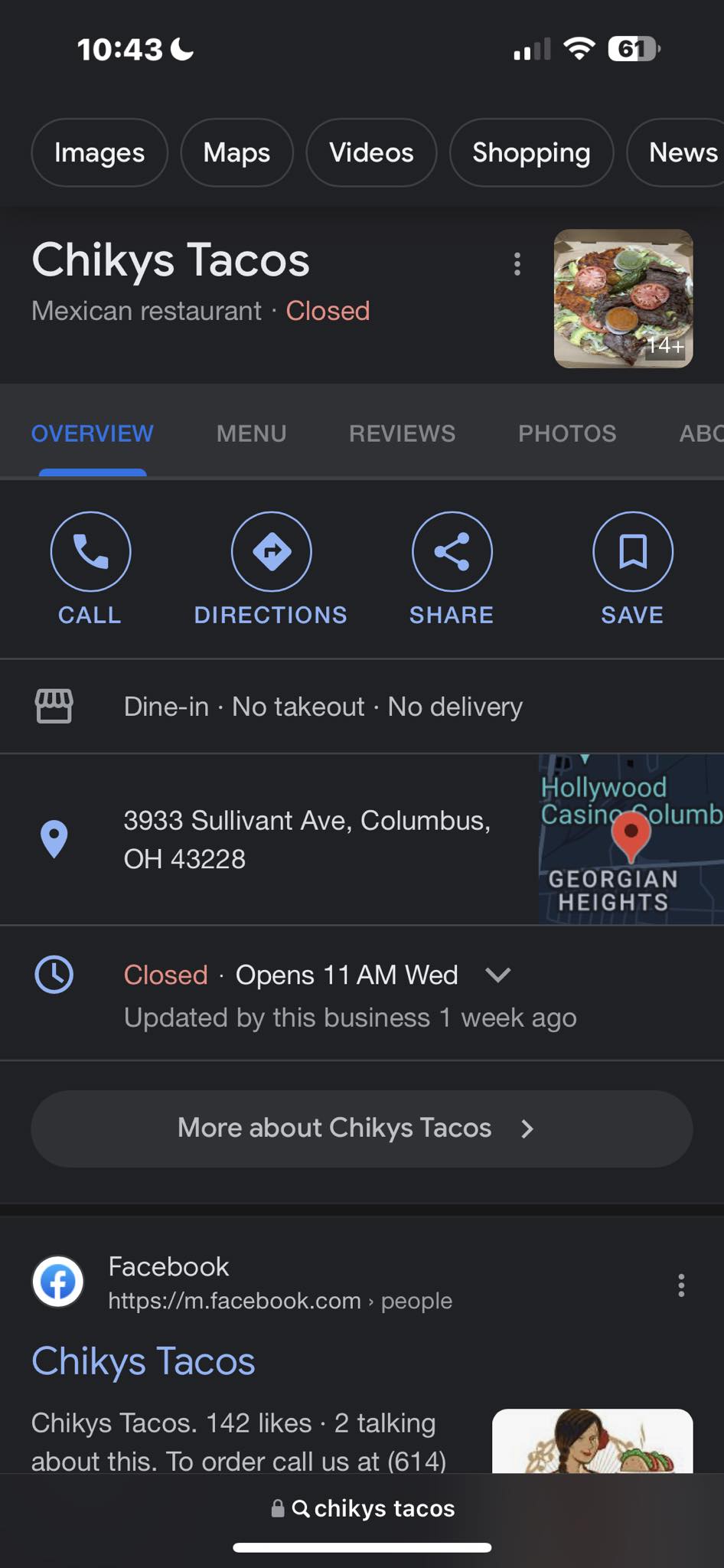
Task: Open overflow menu beside Chikys Tacos title
Action: coord(517,264)
